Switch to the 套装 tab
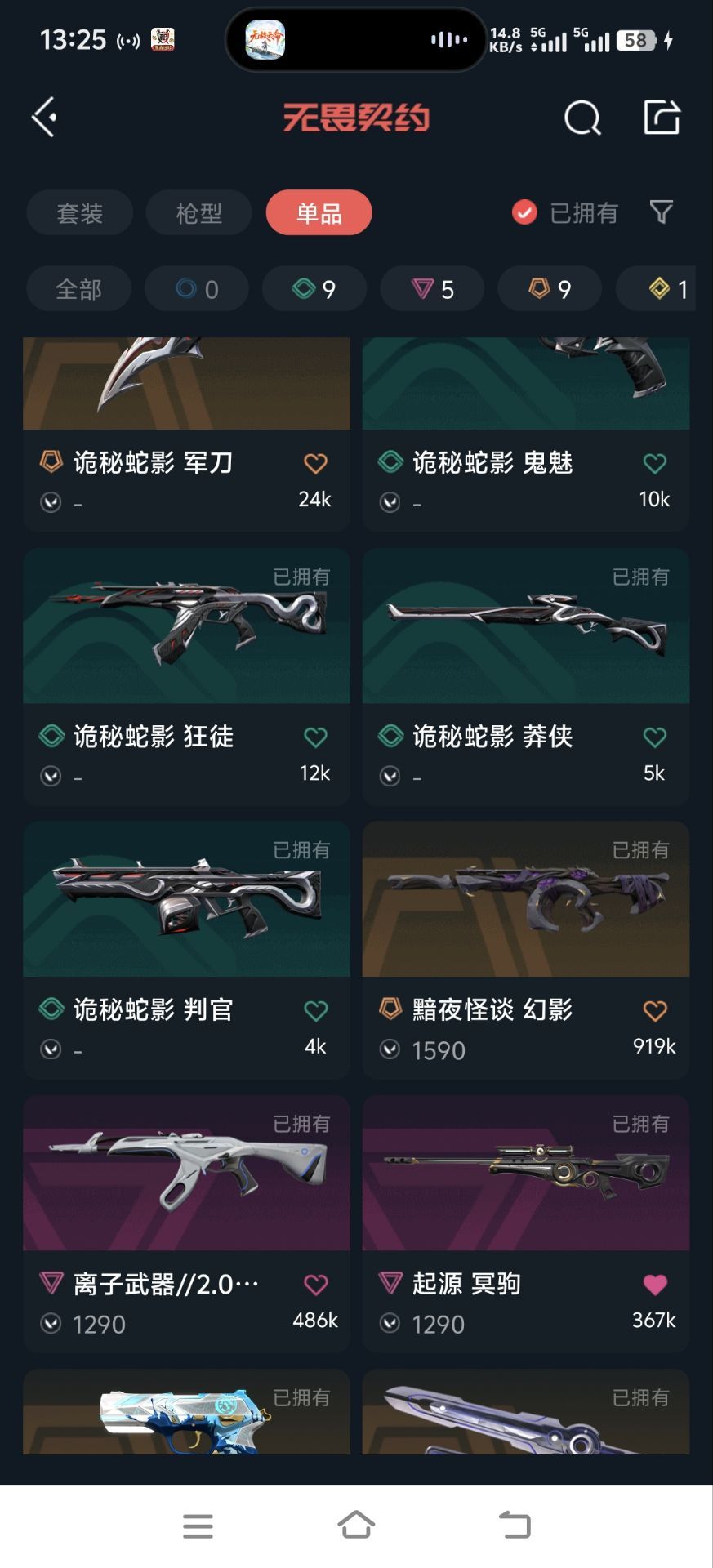The image size is (713, 1568). pos(79,212)
